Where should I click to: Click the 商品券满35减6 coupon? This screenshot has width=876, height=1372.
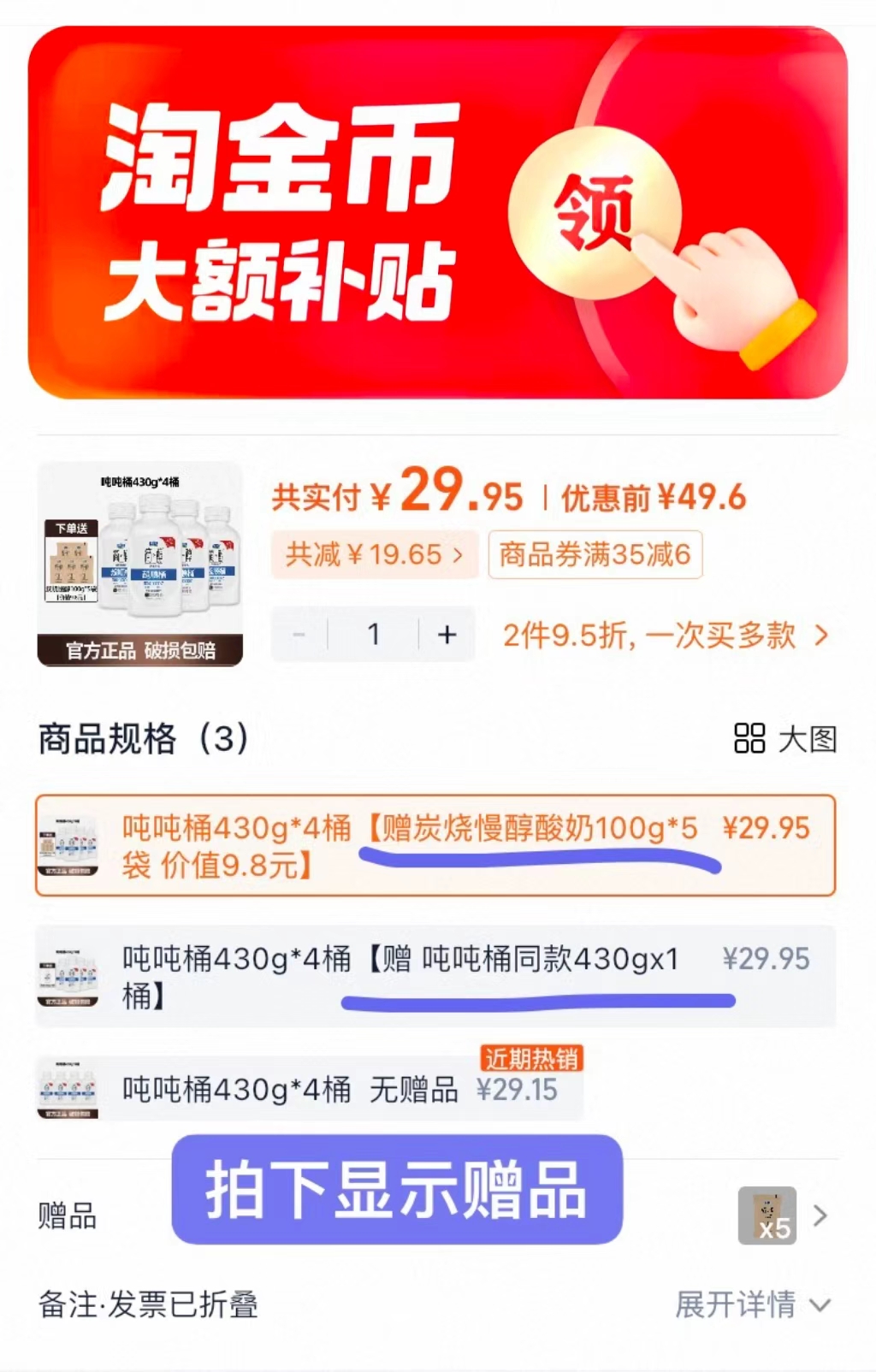pos(594,554)
